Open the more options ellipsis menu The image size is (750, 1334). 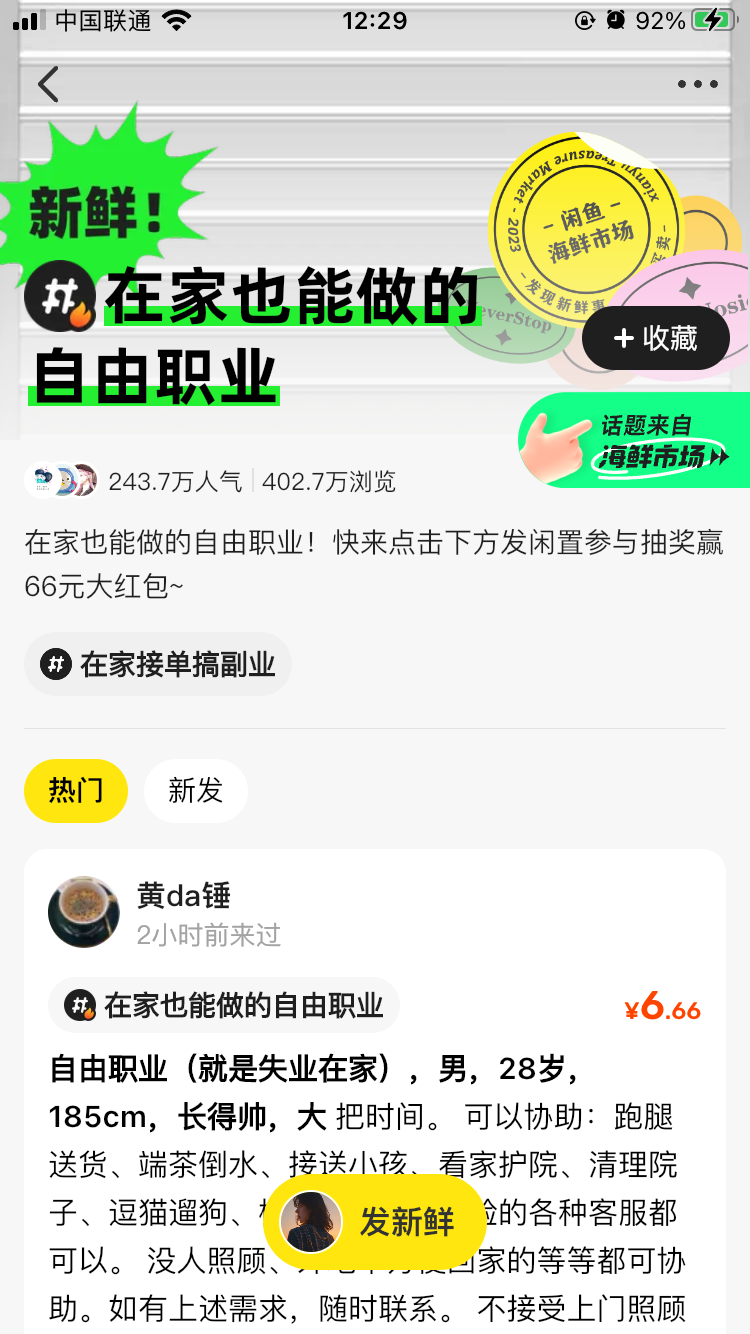click(700, 84)
